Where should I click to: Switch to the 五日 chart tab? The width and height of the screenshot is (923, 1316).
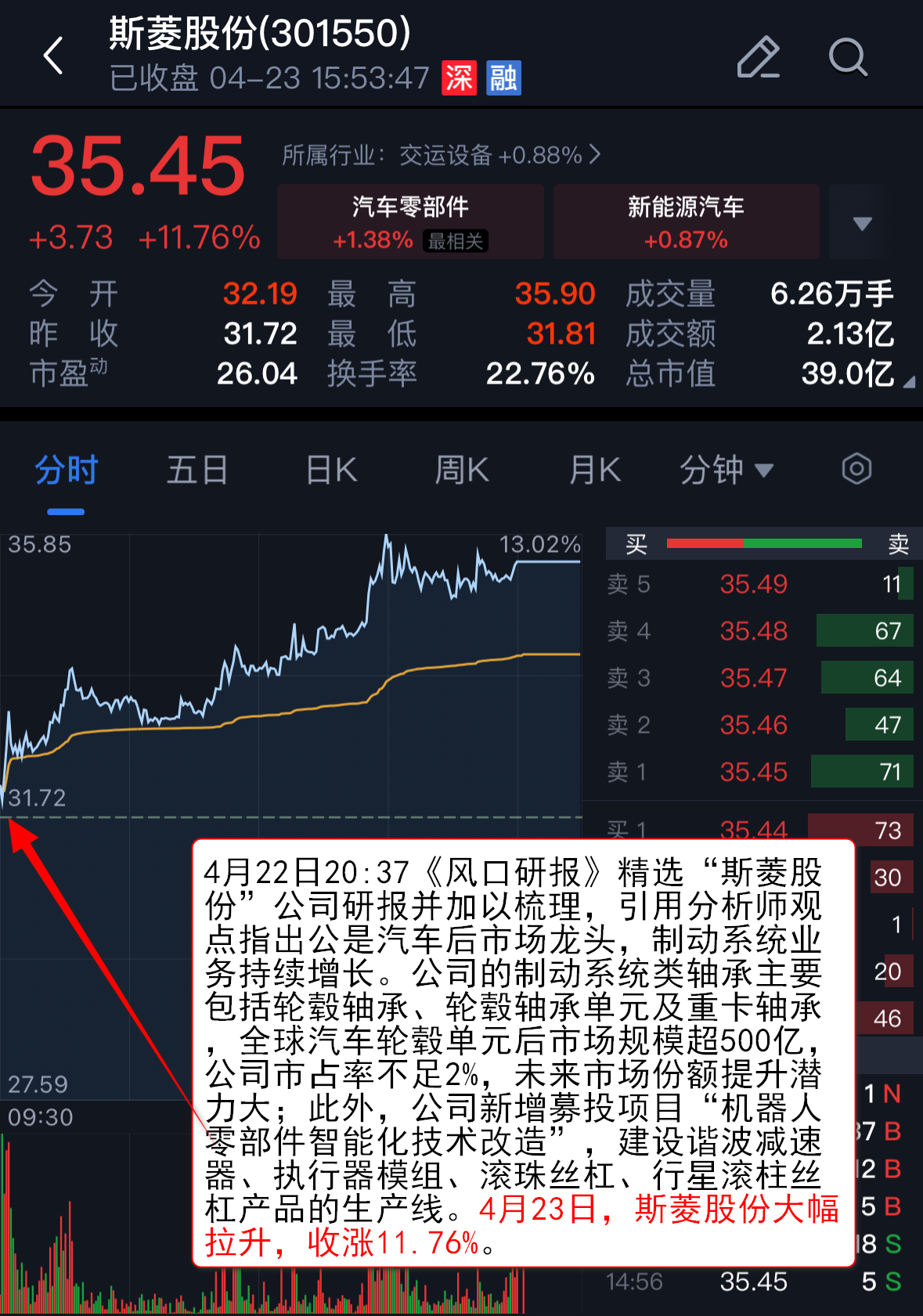coord(196,471)
